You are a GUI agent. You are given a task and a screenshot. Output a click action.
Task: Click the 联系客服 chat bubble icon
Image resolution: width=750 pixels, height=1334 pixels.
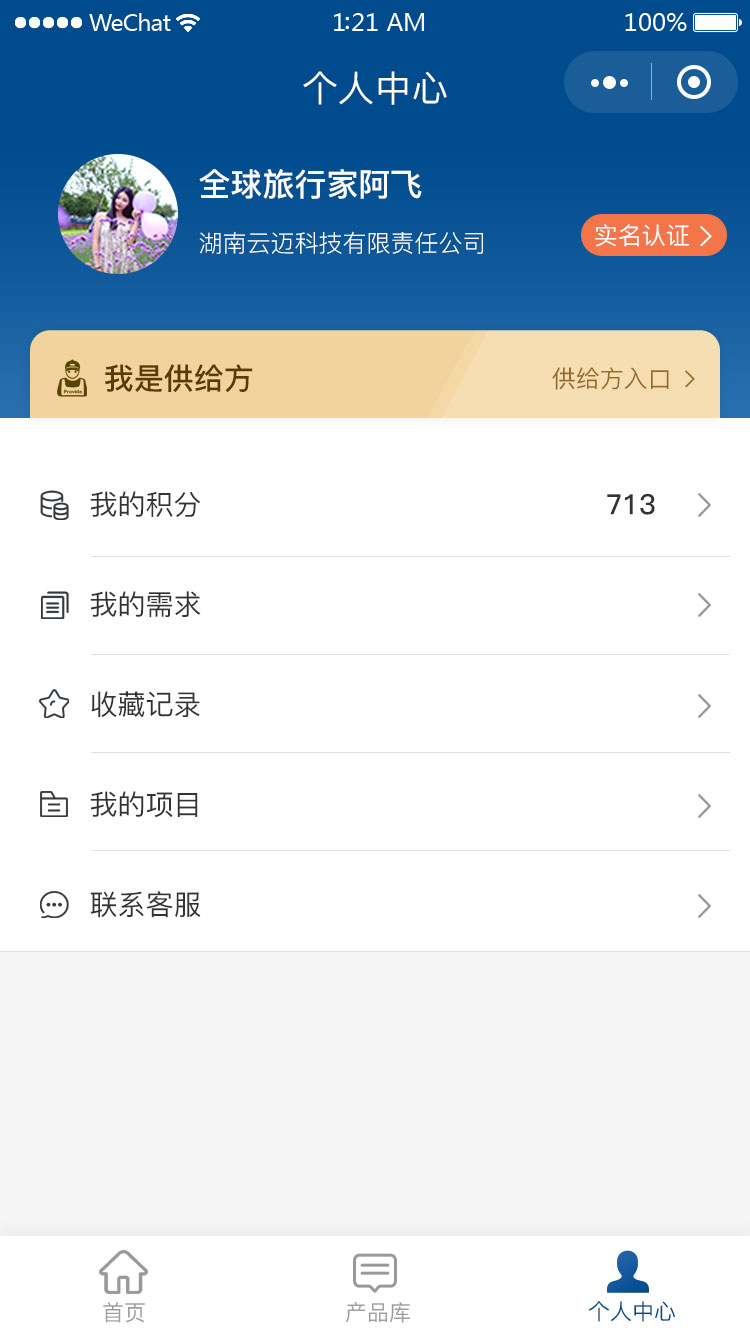(55, 905)
